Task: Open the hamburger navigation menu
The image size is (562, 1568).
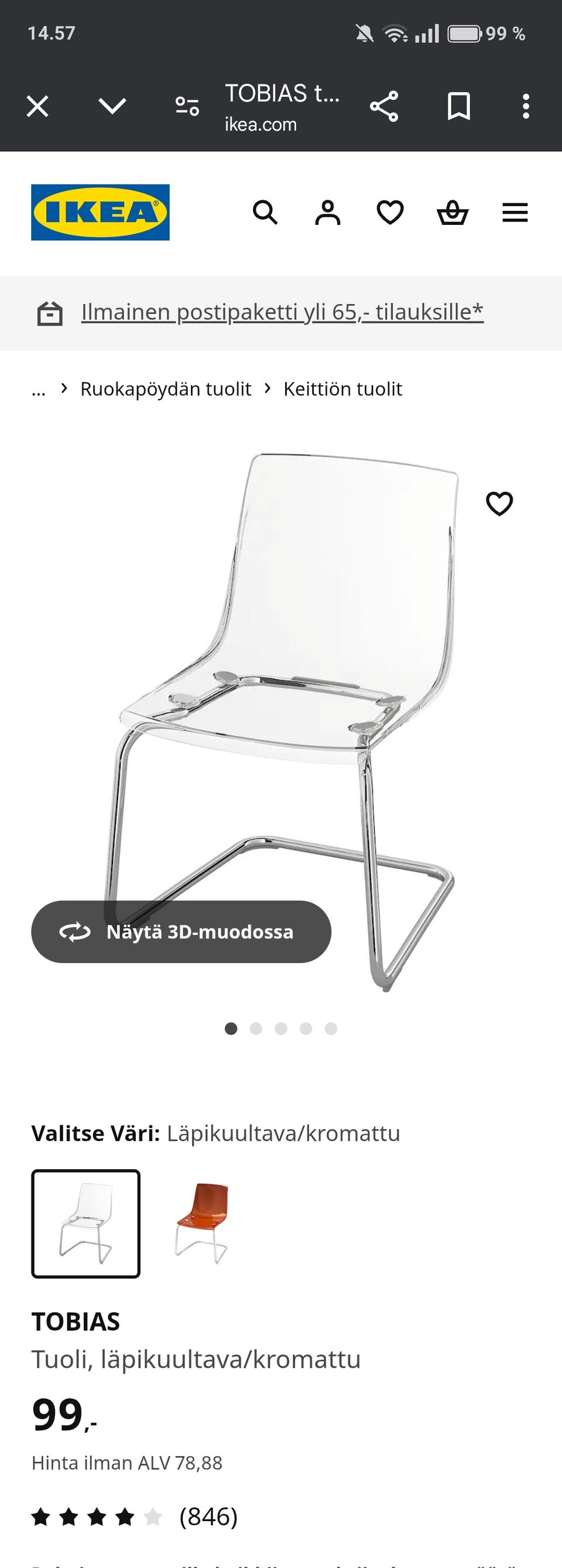Action: click(515, 213)
